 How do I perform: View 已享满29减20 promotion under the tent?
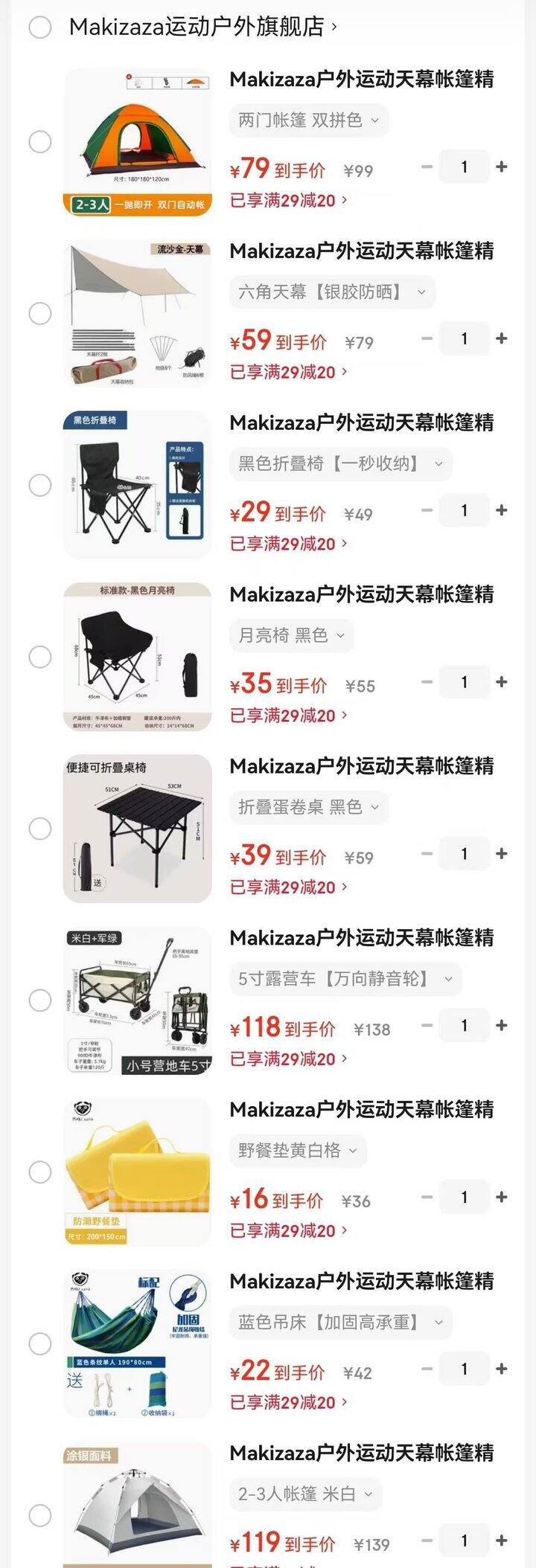[285, 199]
